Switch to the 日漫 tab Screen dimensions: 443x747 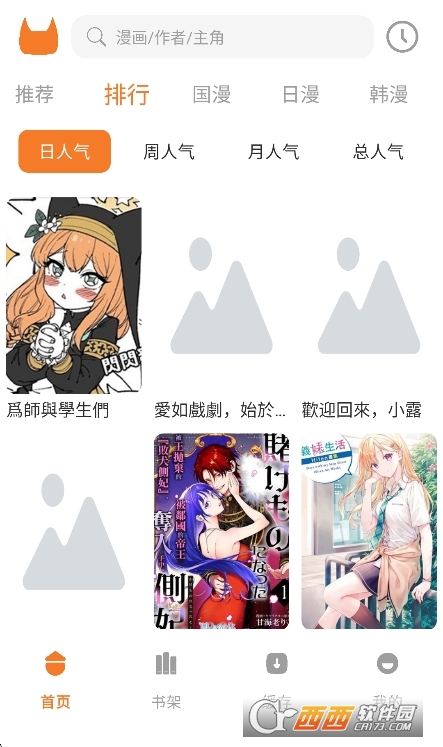click(x=301, y=94)
